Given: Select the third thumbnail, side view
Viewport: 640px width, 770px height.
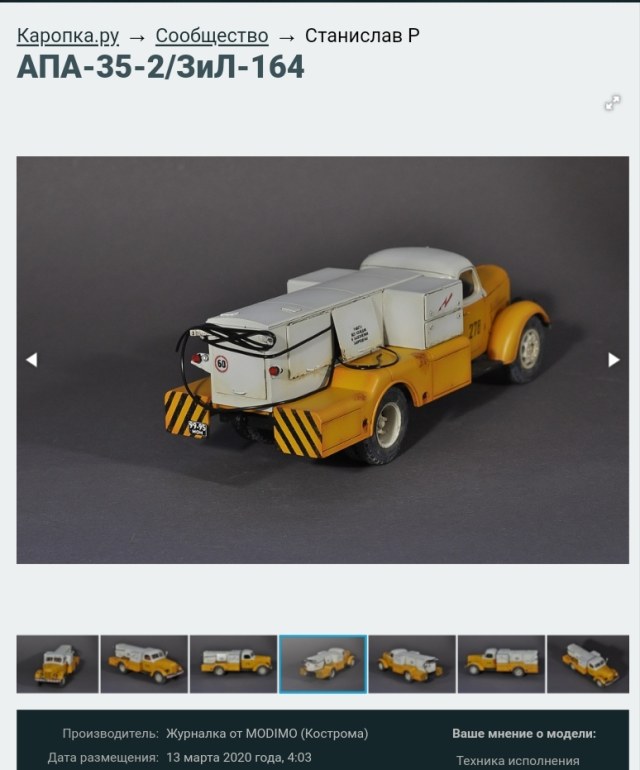Looking at the screenshot, I should click(x=233, y=664).
